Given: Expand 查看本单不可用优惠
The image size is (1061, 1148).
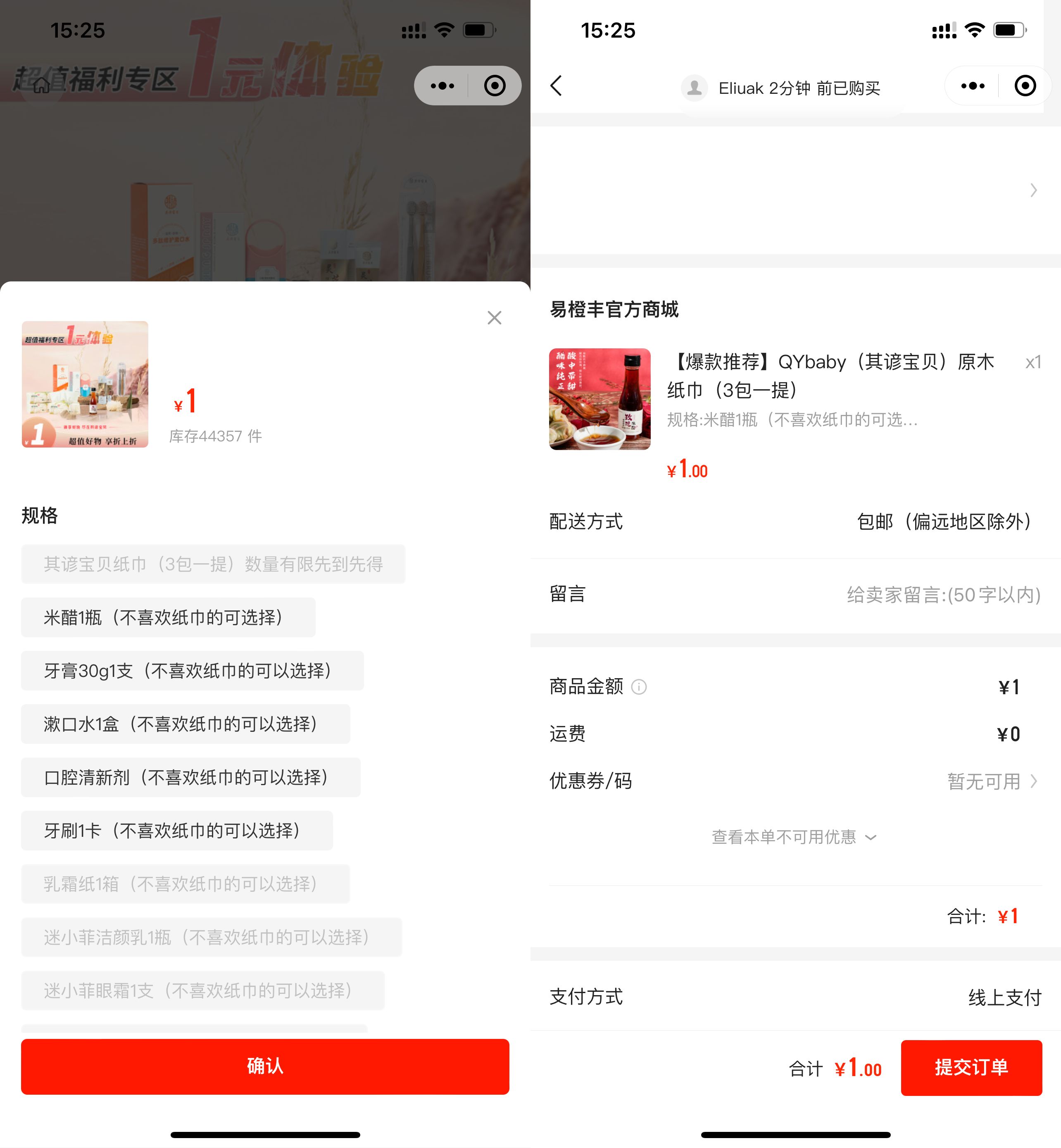Looking at the screenshot, I should [794, 837].
